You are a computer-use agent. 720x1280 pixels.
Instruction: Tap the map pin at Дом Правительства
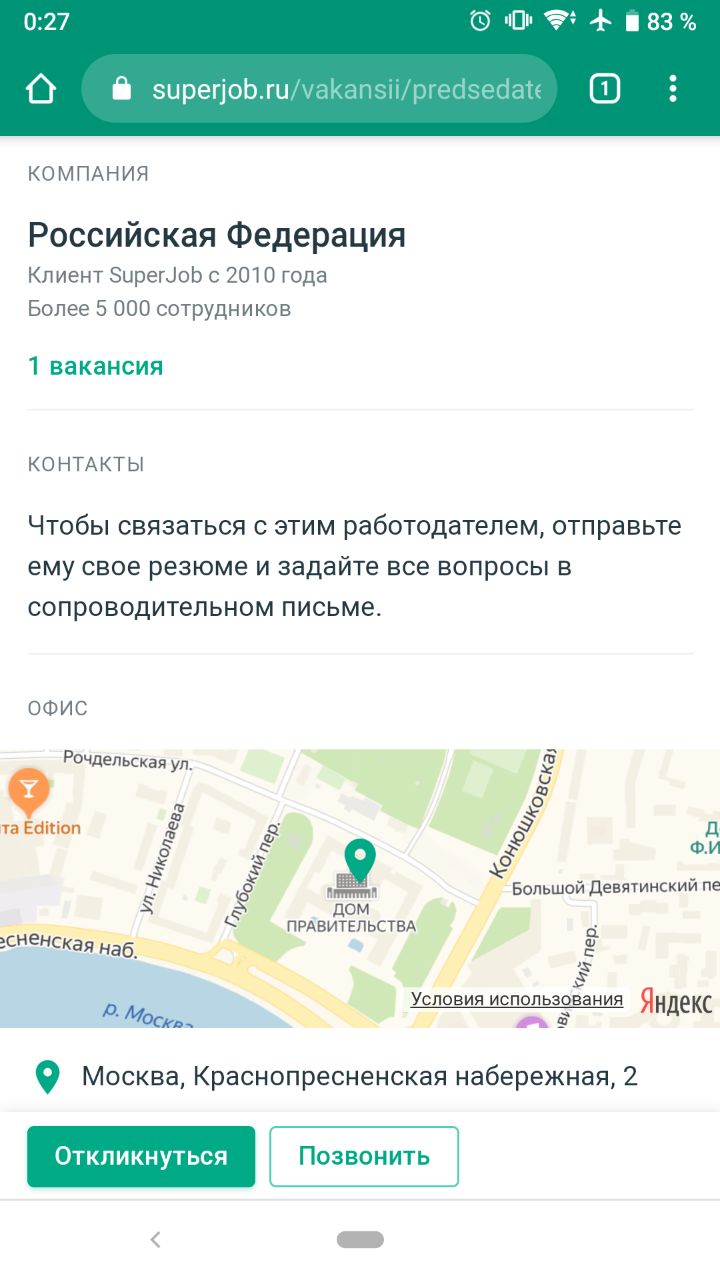click(359, 861)
